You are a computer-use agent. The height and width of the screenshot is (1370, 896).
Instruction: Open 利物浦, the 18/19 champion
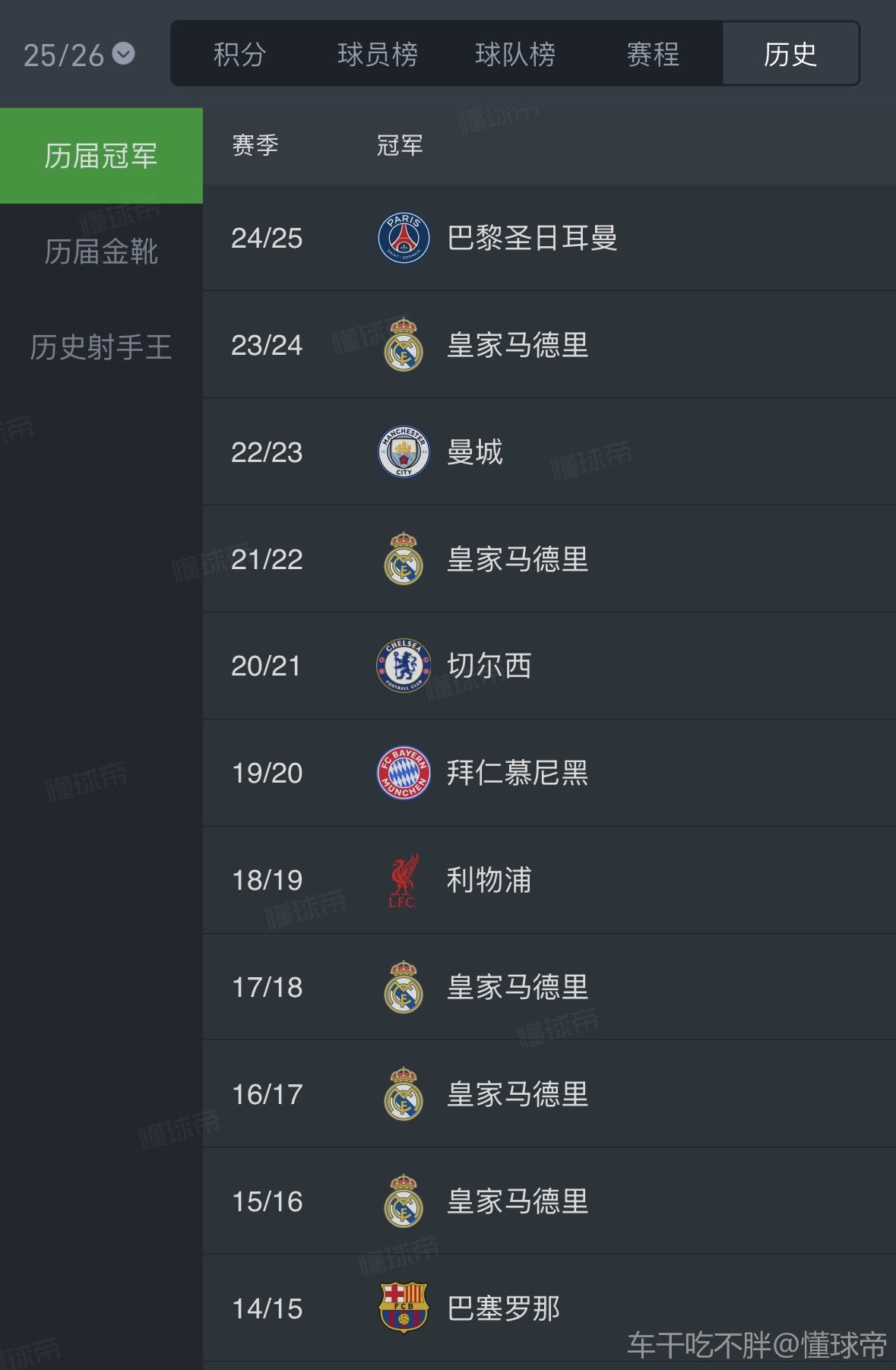click(x=489, y=881)
